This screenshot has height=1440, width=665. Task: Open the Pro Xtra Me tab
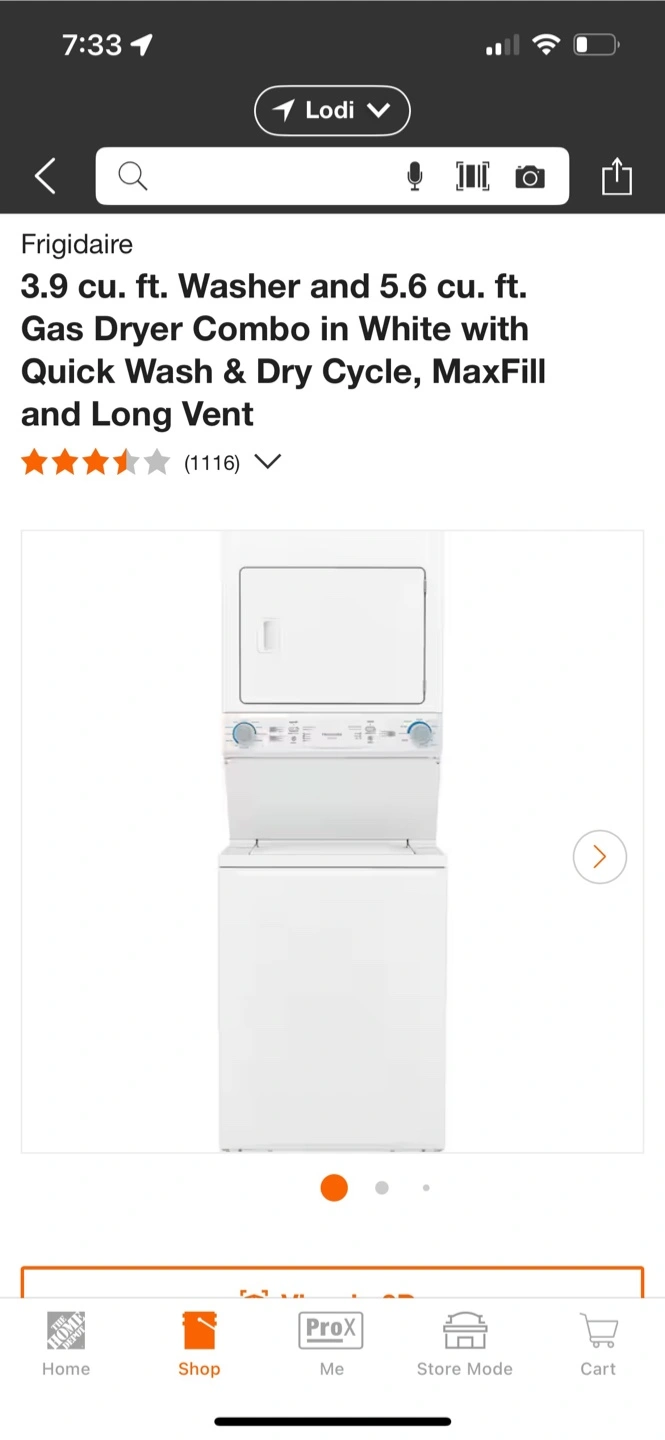point(331,1343)
